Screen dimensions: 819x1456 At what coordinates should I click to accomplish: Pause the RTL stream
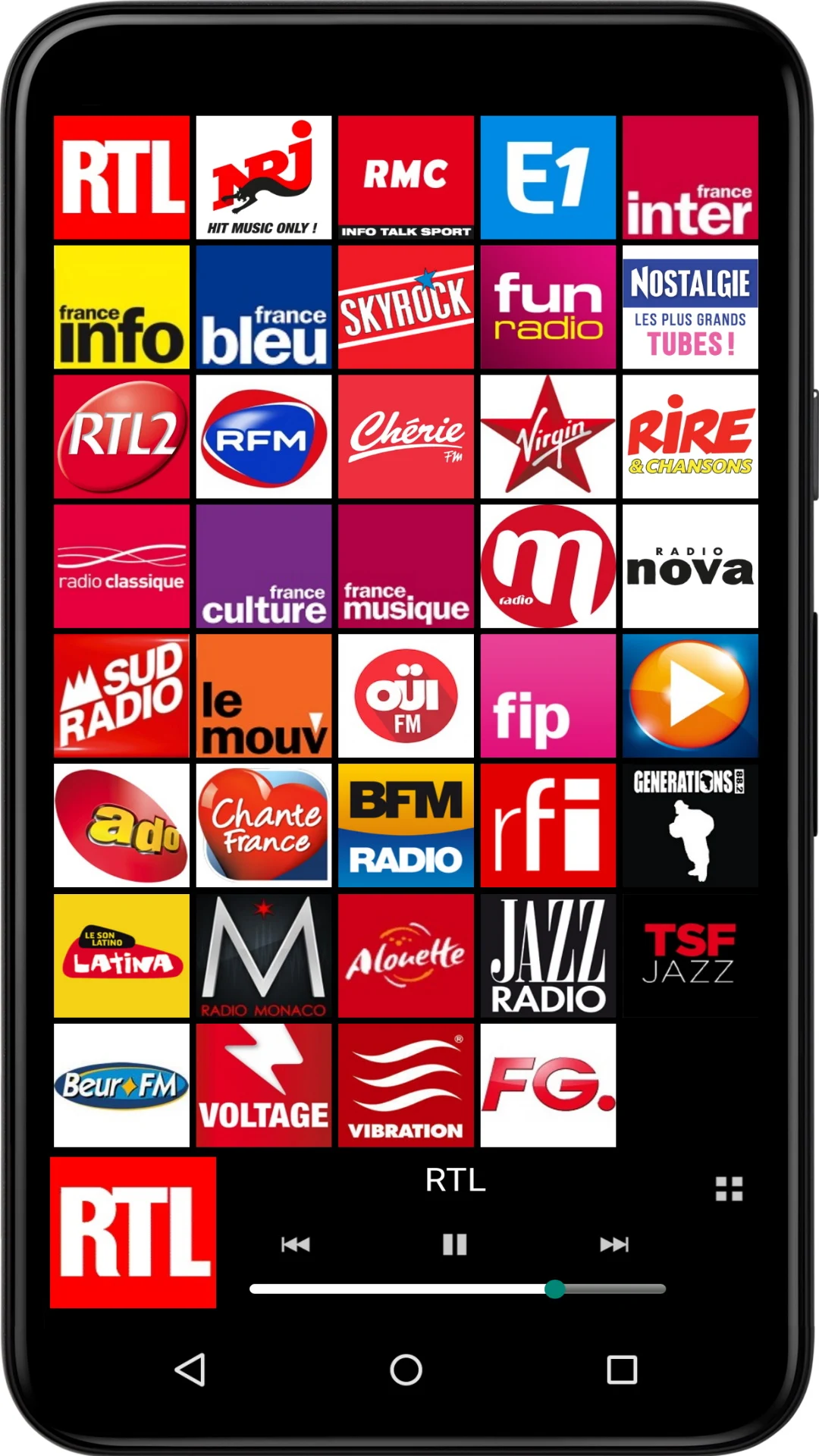[455, 1244]
